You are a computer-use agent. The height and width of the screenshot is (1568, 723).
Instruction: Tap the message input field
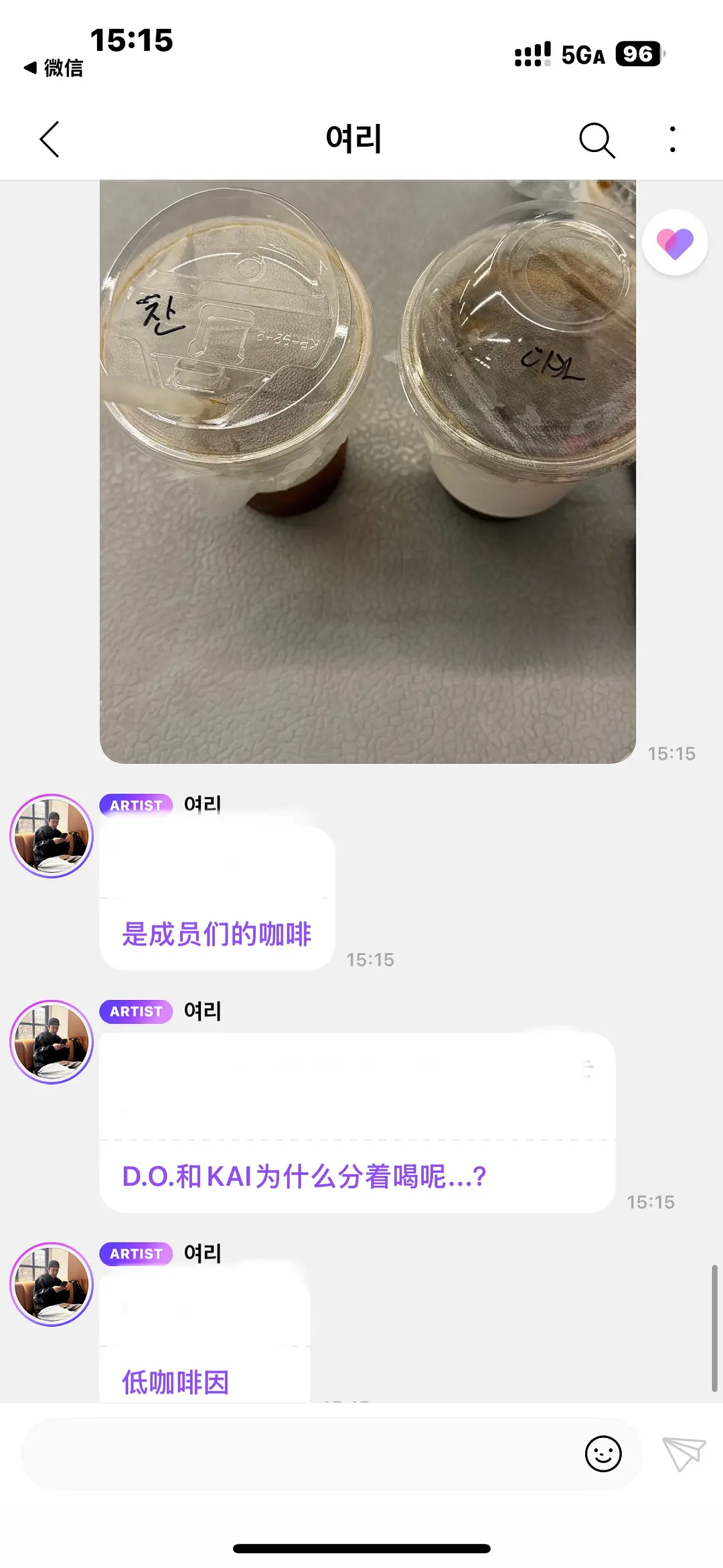pos(301,1453)
